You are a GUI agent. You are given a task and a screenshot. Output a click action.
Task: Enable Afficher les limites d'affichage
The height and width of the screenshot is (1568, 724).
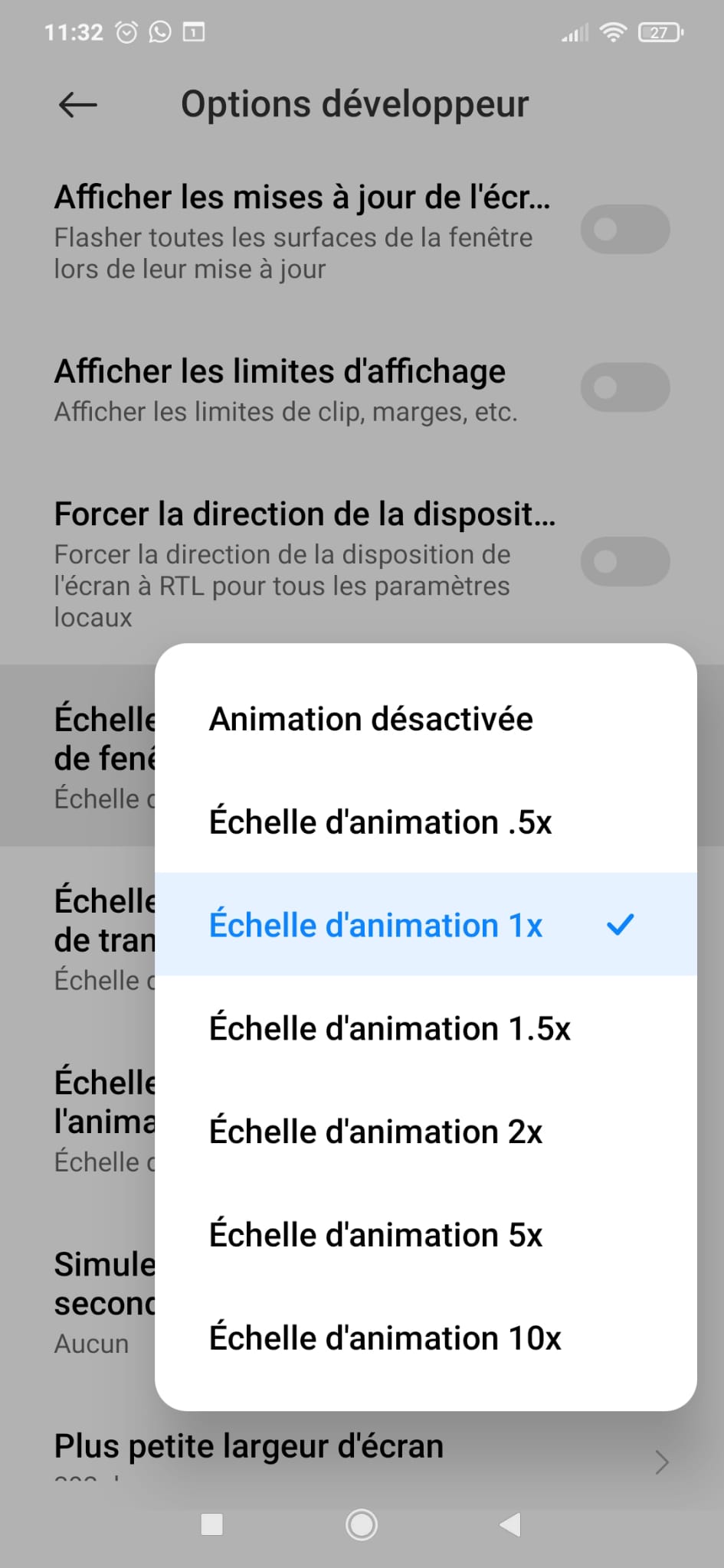click(x=624, y=387)
